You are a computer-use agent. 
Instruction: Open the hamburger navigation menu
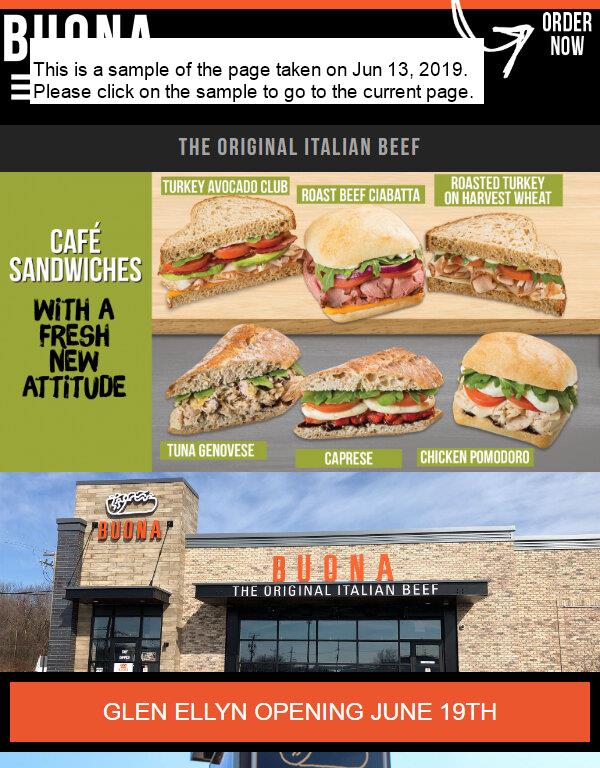(x=19, y=89)
